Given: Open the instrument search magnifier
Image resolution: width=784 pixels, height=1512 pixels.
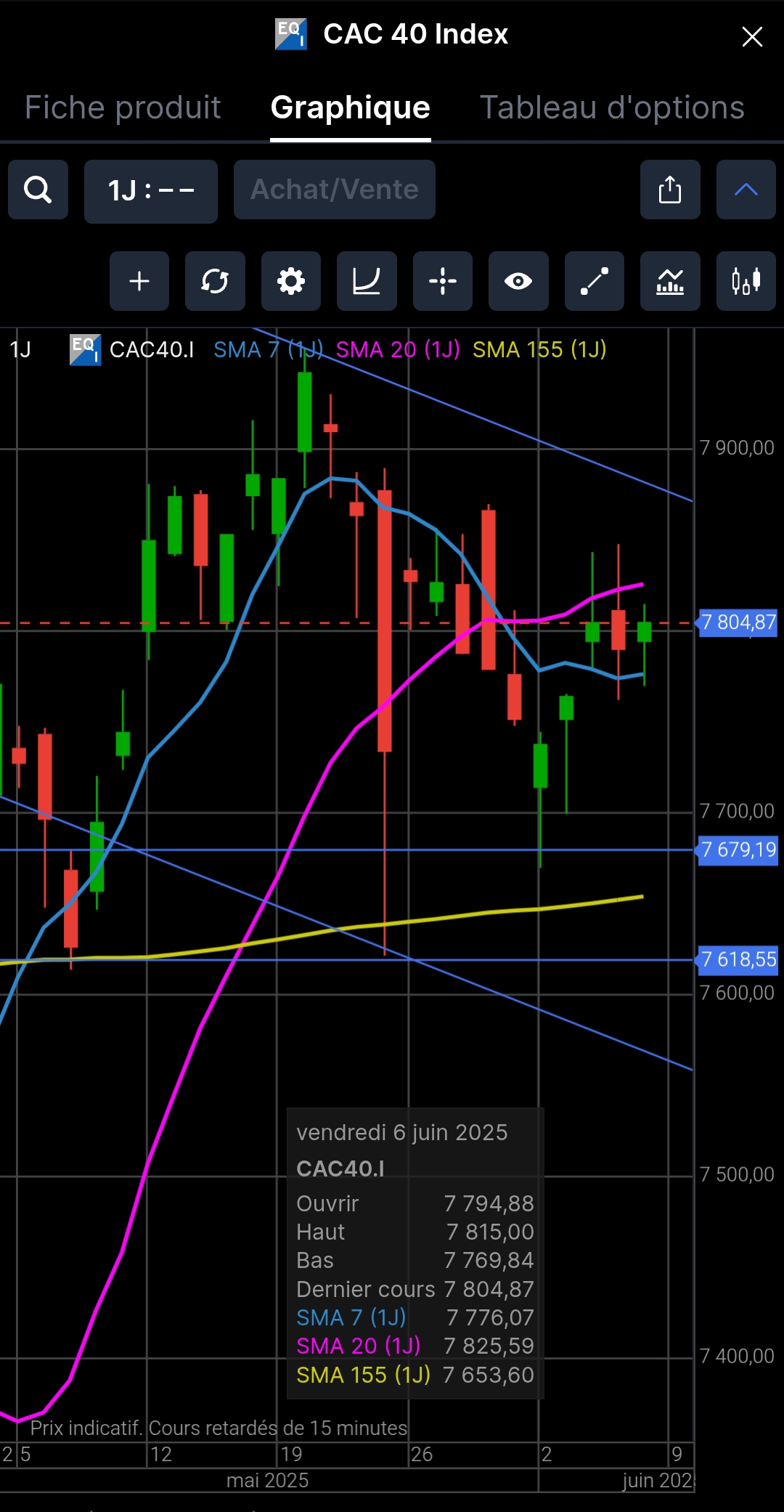Looking at the screenshot, I should pos(38,190).
